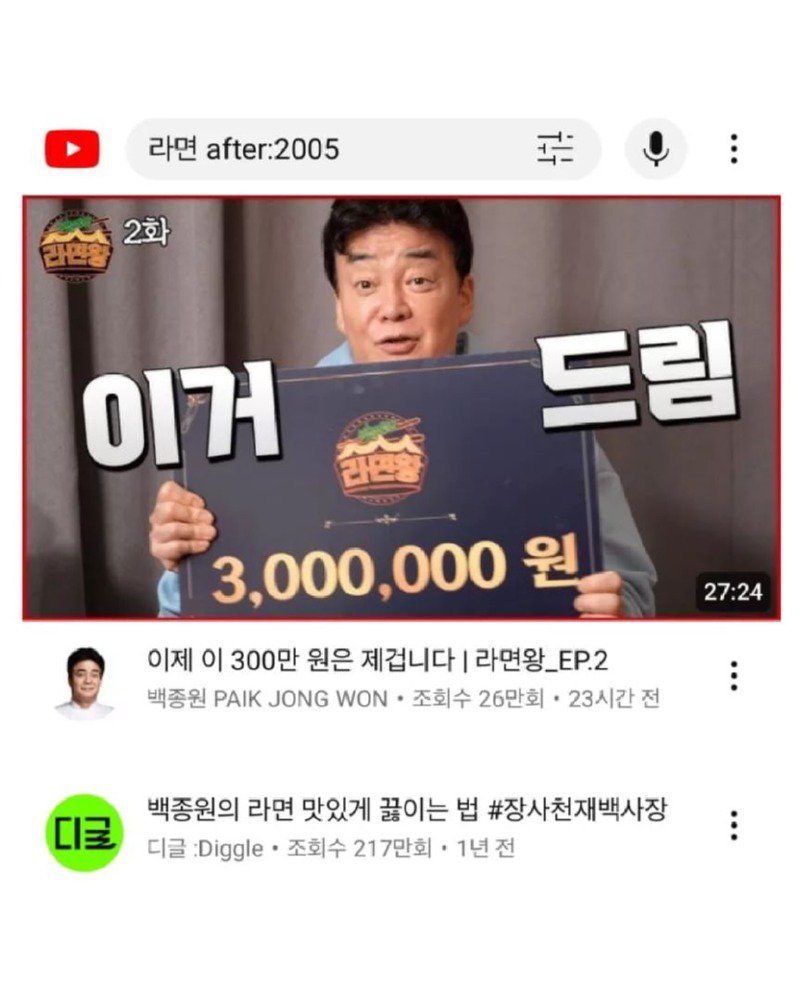Tap the YouTube logo to go home
Viewport: 800px width, 1000px height.
click(72, 150)
